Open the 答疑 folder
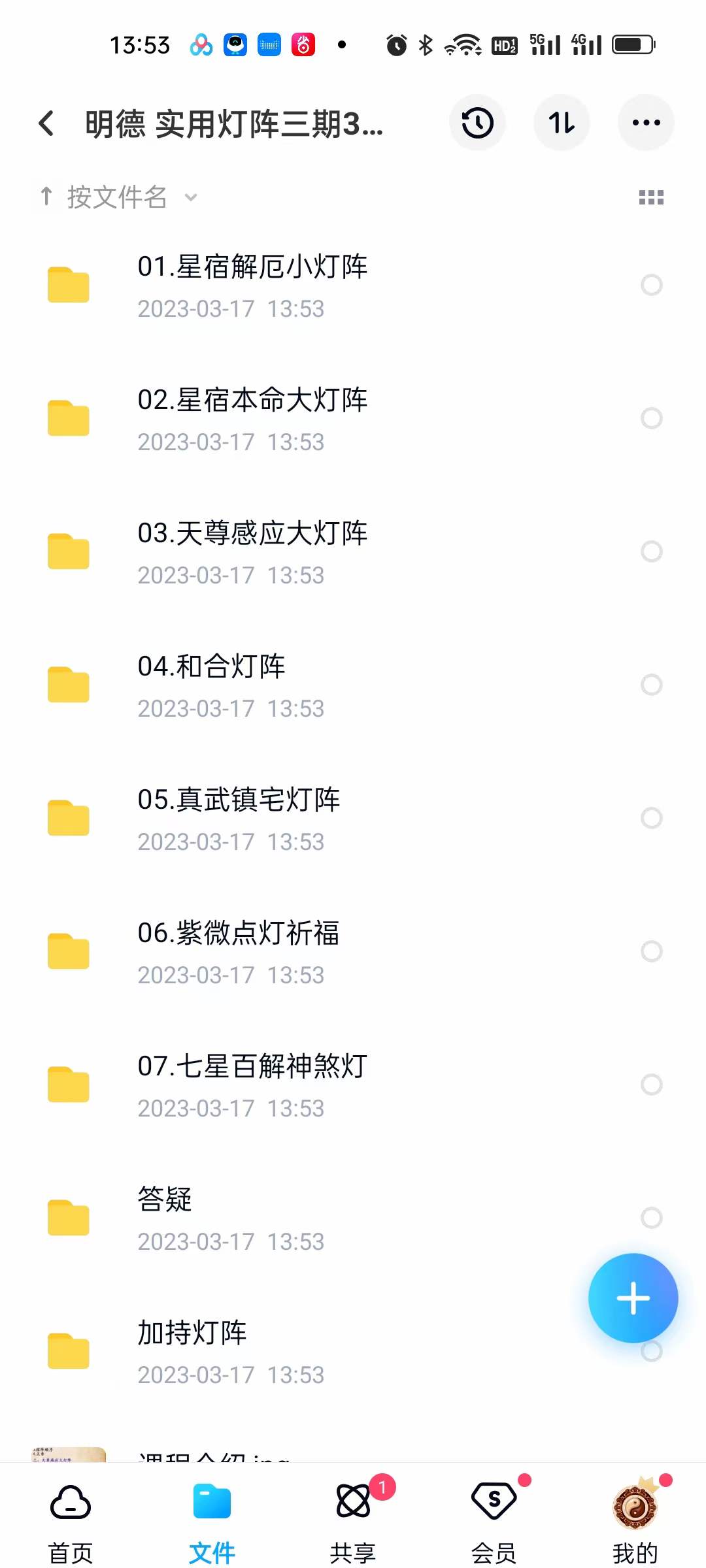706x1568 pixels. (165, 1218)
